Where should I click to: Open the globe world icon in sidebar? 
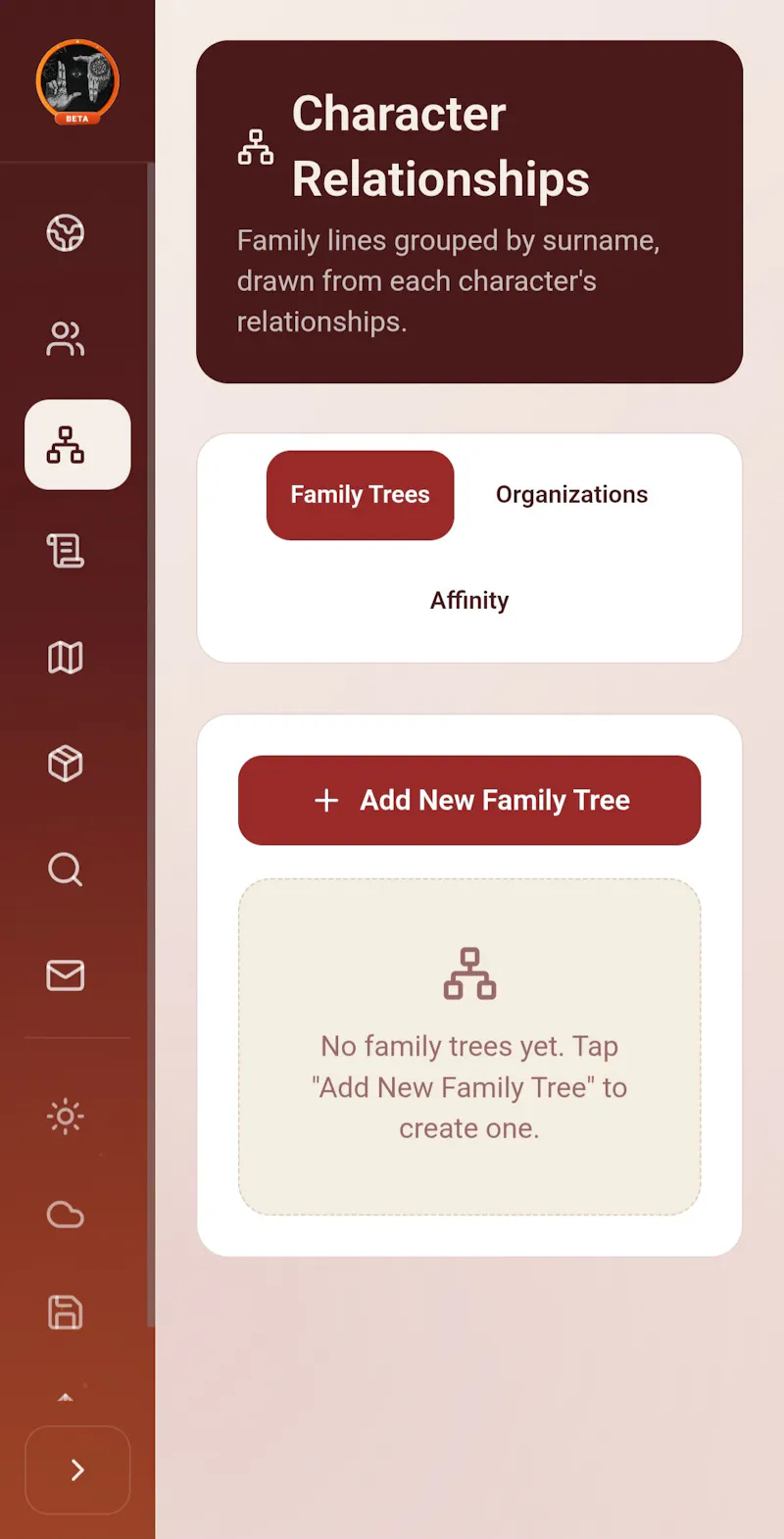66,233
